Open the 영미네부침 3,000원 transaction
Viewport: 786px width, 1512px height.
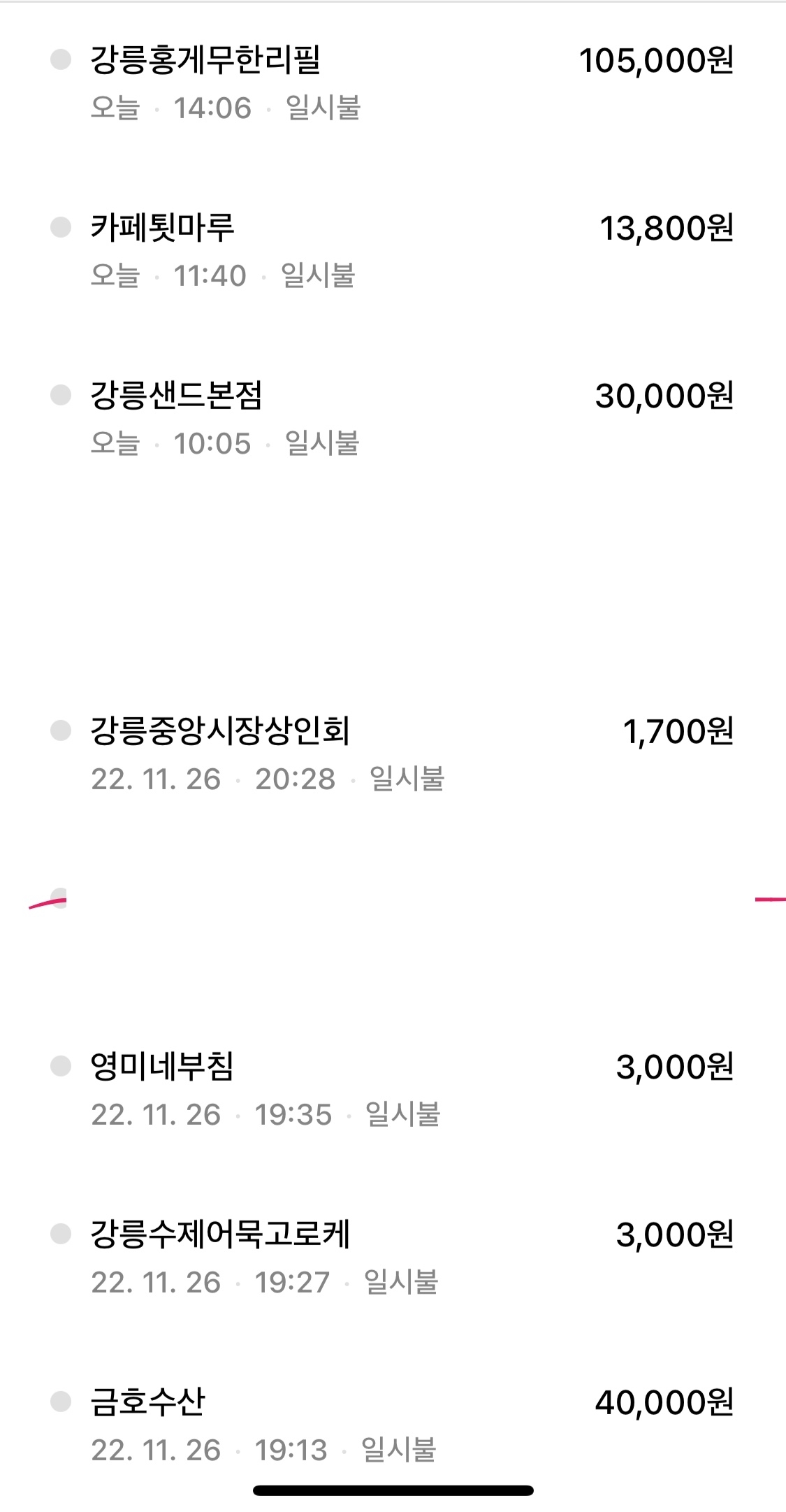pos(391,1089)
